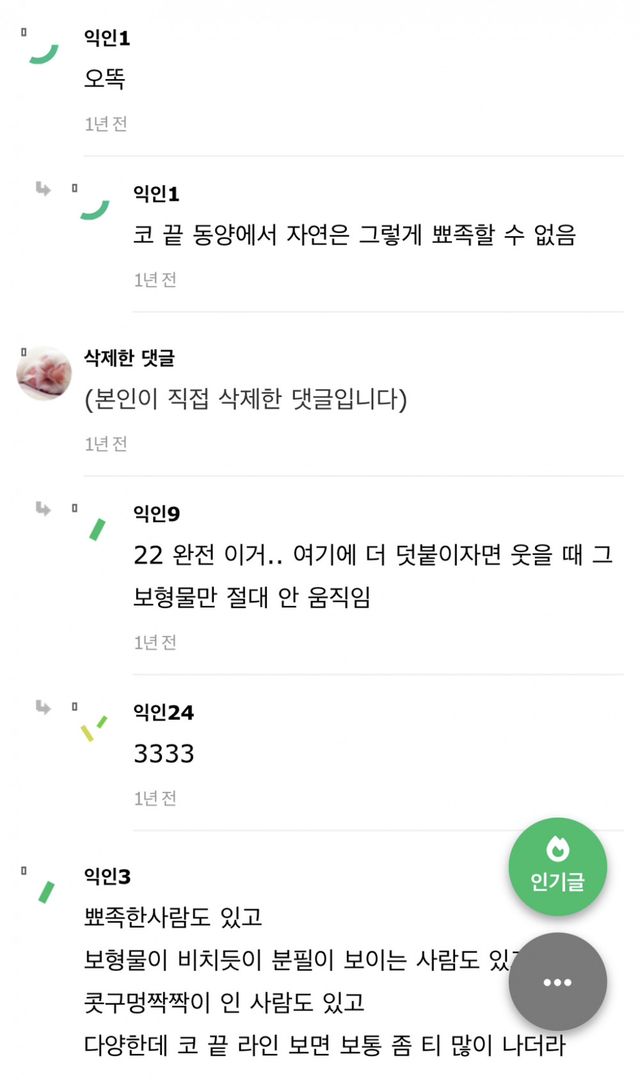Open 익인9's profile avatar
Viewport: 640px width, 1080px height.
[94, 530]
